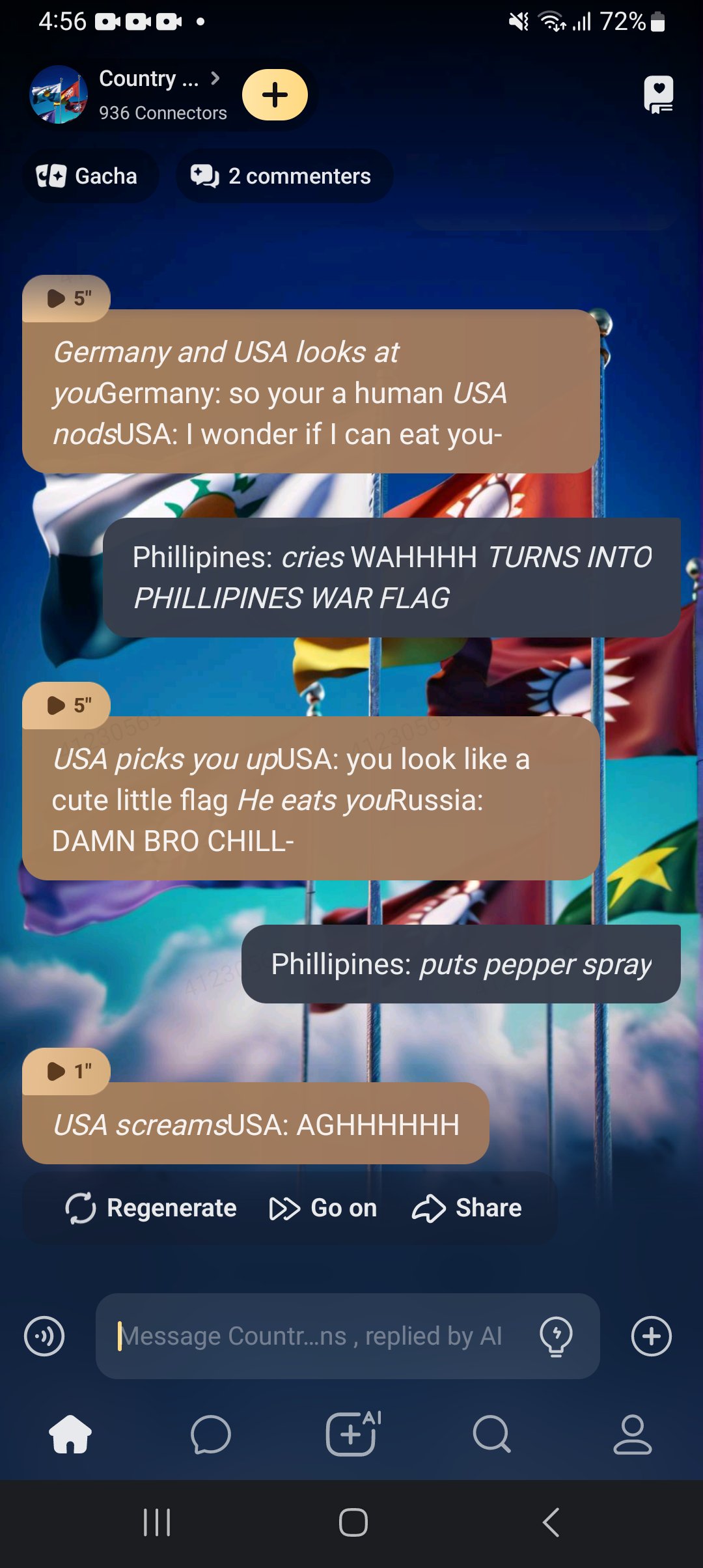Play audio for the USA screams message
The image size is (703, 1568).
coord(66,1071)
